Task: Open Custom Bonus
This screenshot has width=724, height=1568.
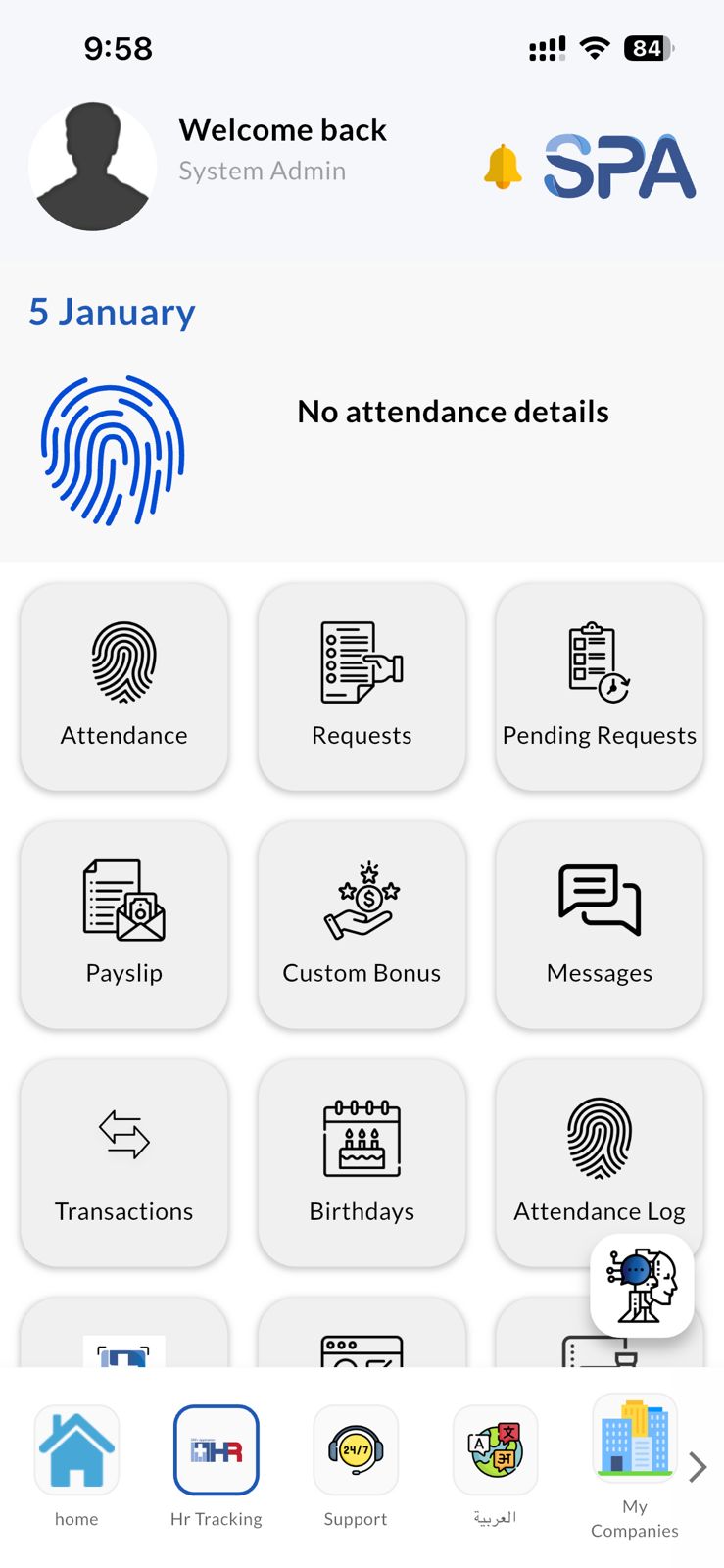Action: click(362, 924)
